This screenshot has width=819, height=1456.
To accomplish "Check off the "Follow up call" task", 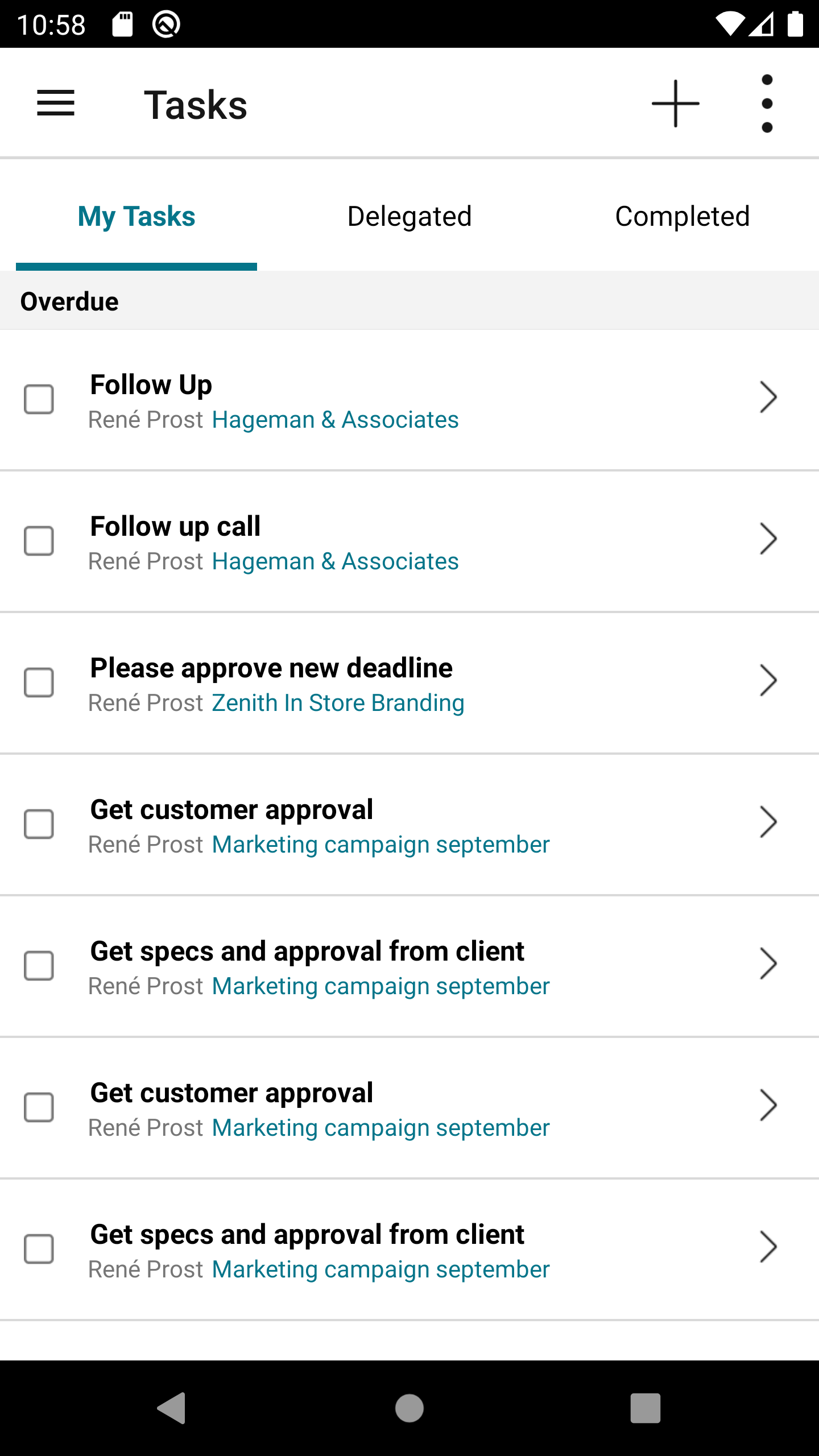I will pyautogui.click(x=39, y=541).
